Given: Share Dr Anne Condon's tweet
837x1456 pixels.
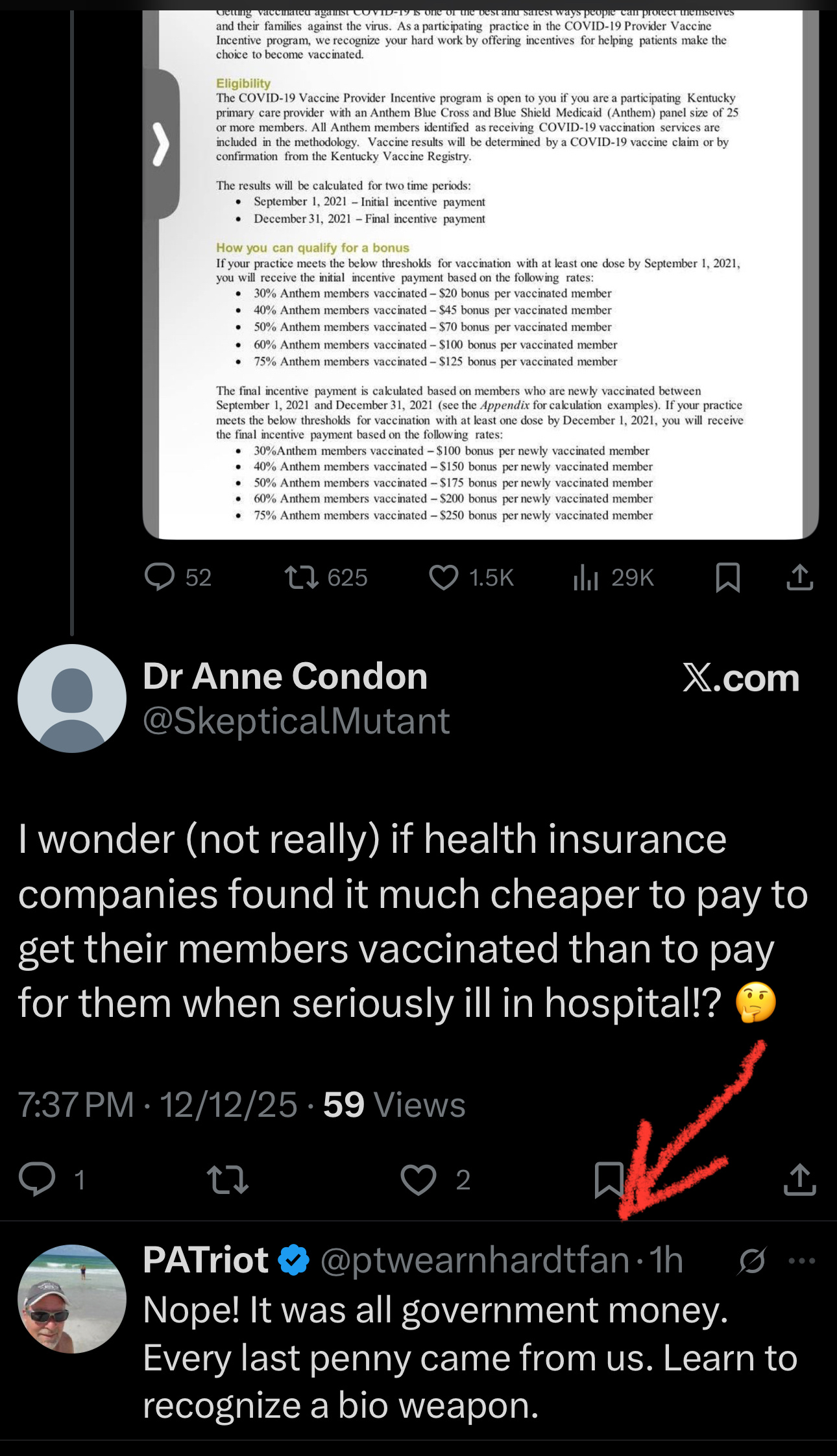Looking at the screenshot, I should [x=799, y=1179].
